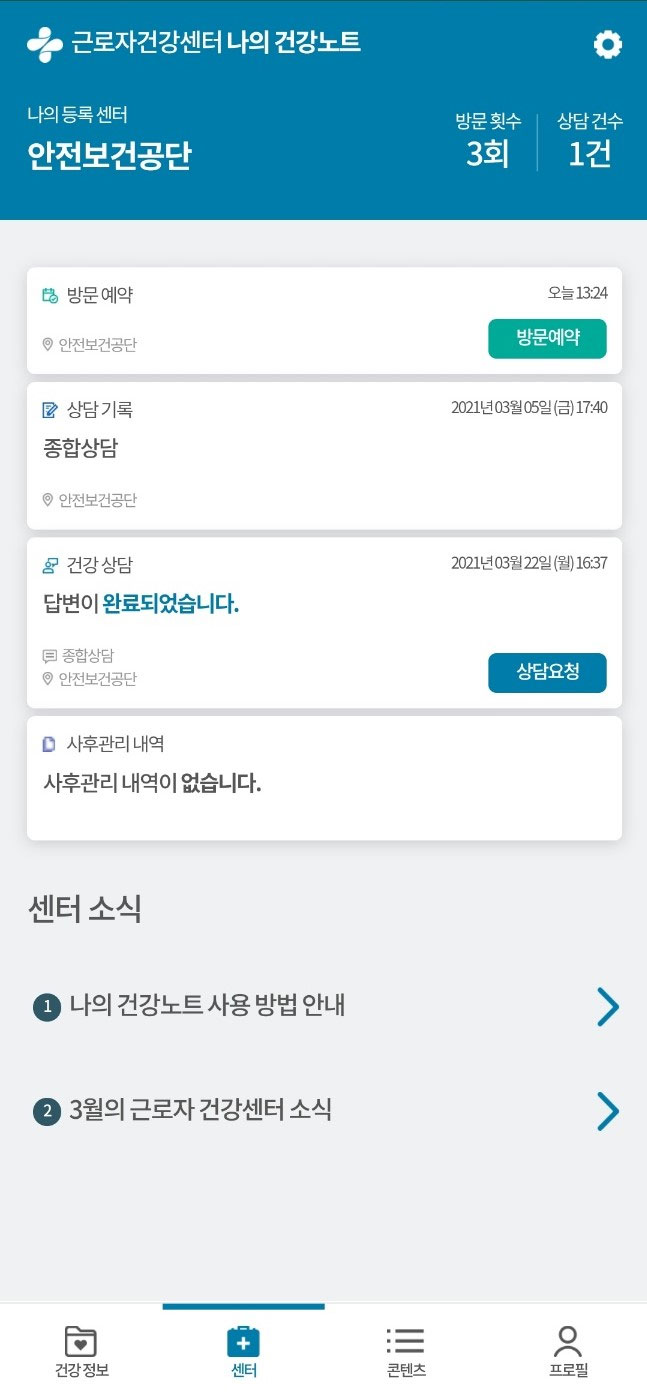Tap the green 방문예약 button

click(x=547, y=338)
